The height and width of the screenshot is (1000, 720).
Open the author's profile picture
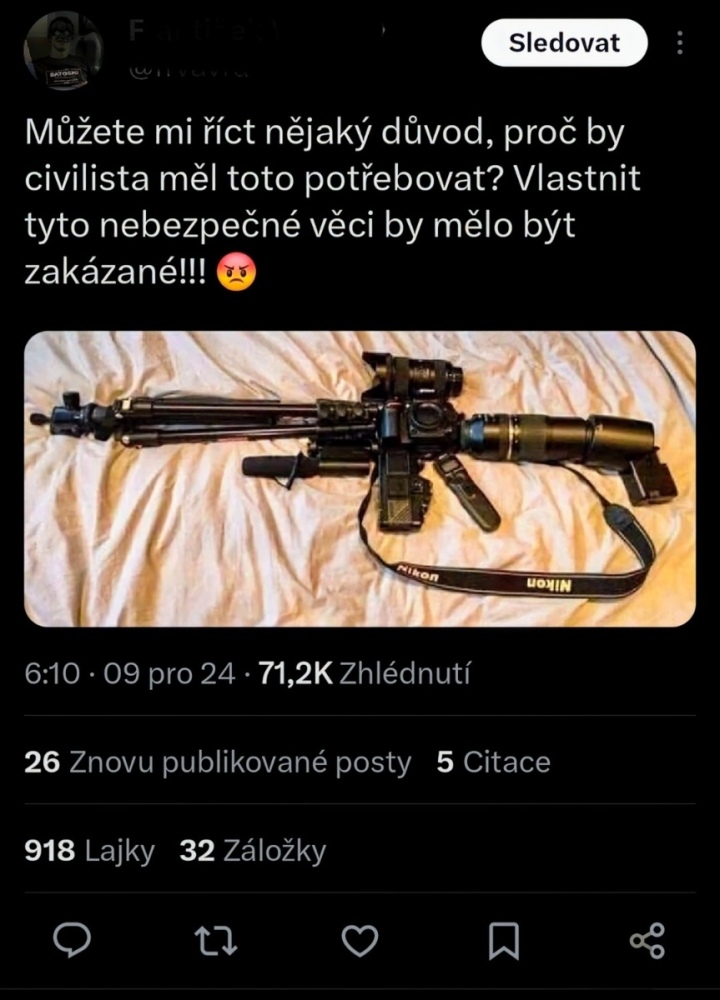tap(62, 50)
